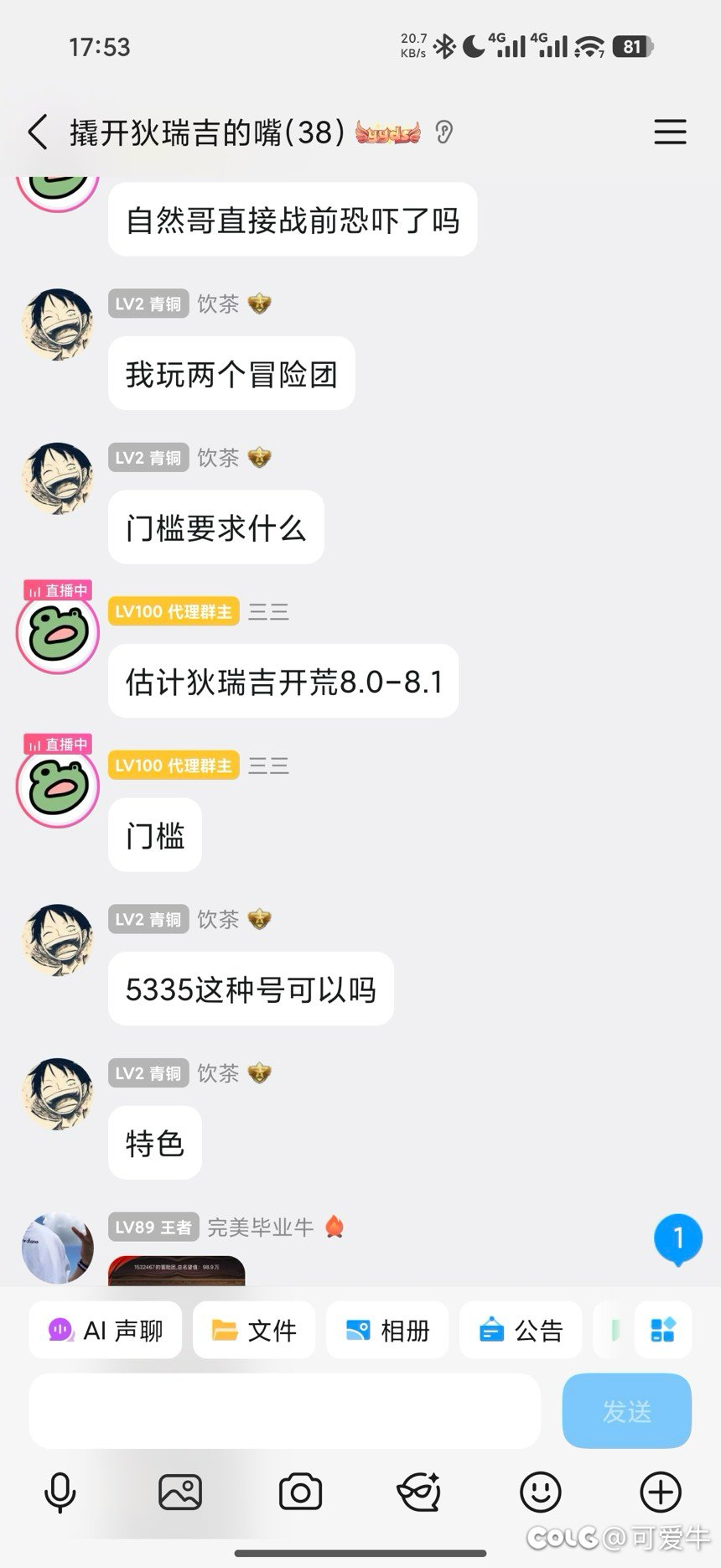Open image sent by 完美毕业牛
Image resolution: width=721 pixels, height=1568 pixels.
pyautogui.click(x=177, y=1271)
